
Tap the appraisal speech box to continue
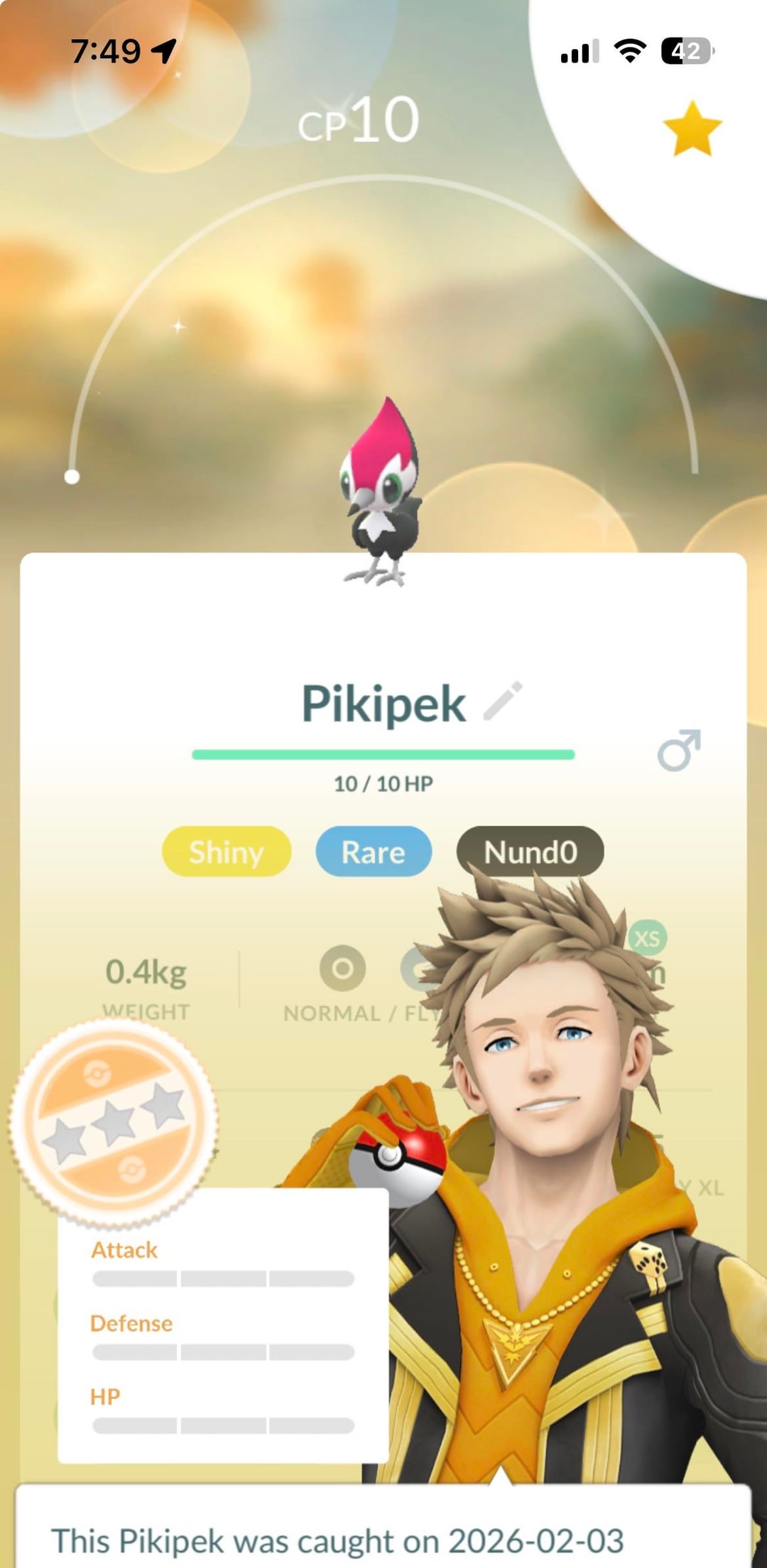[x=383, y=1534]
